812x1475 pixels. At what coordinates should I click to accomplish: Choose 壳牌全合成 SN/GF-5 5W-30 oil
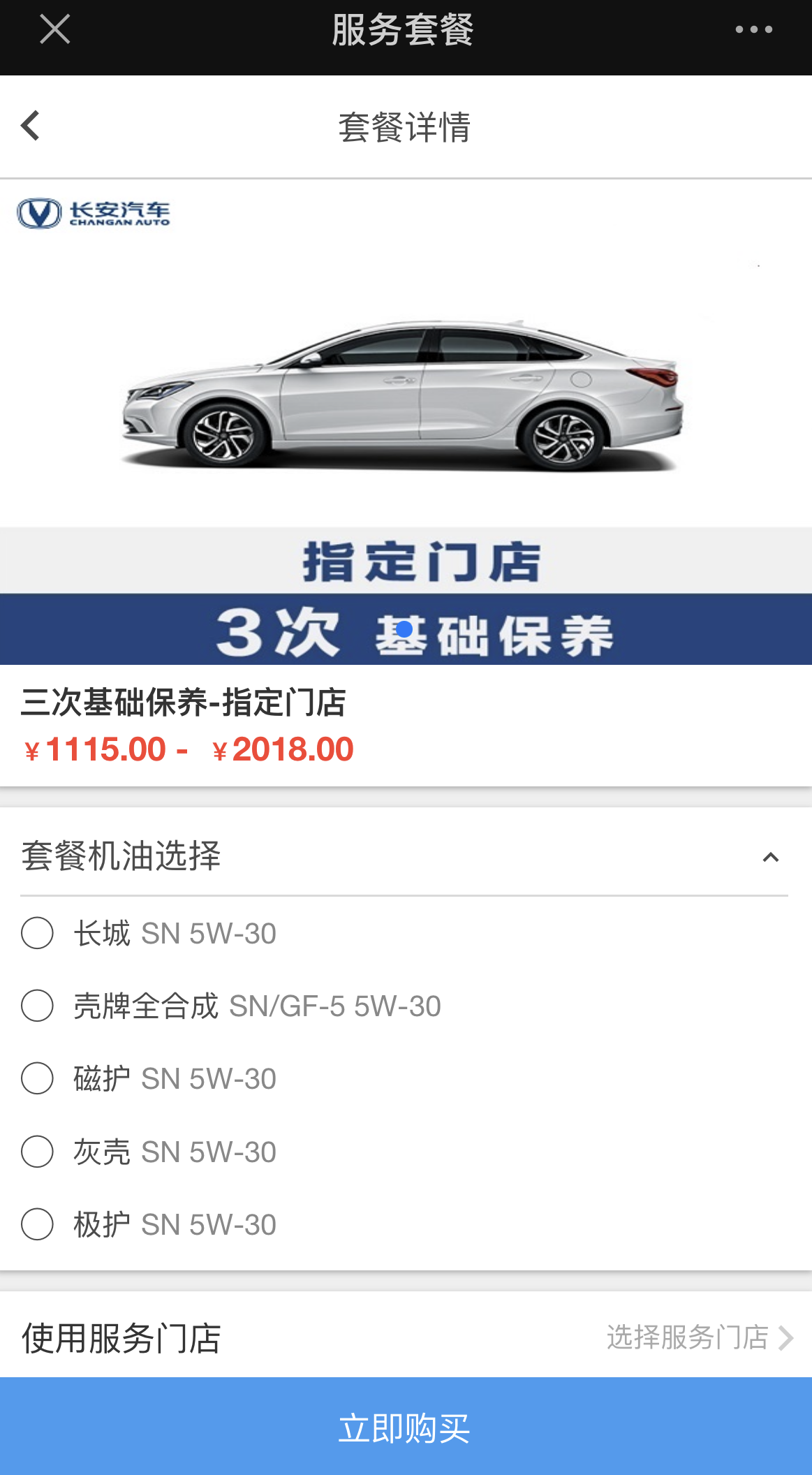(x=38, y=1006)
